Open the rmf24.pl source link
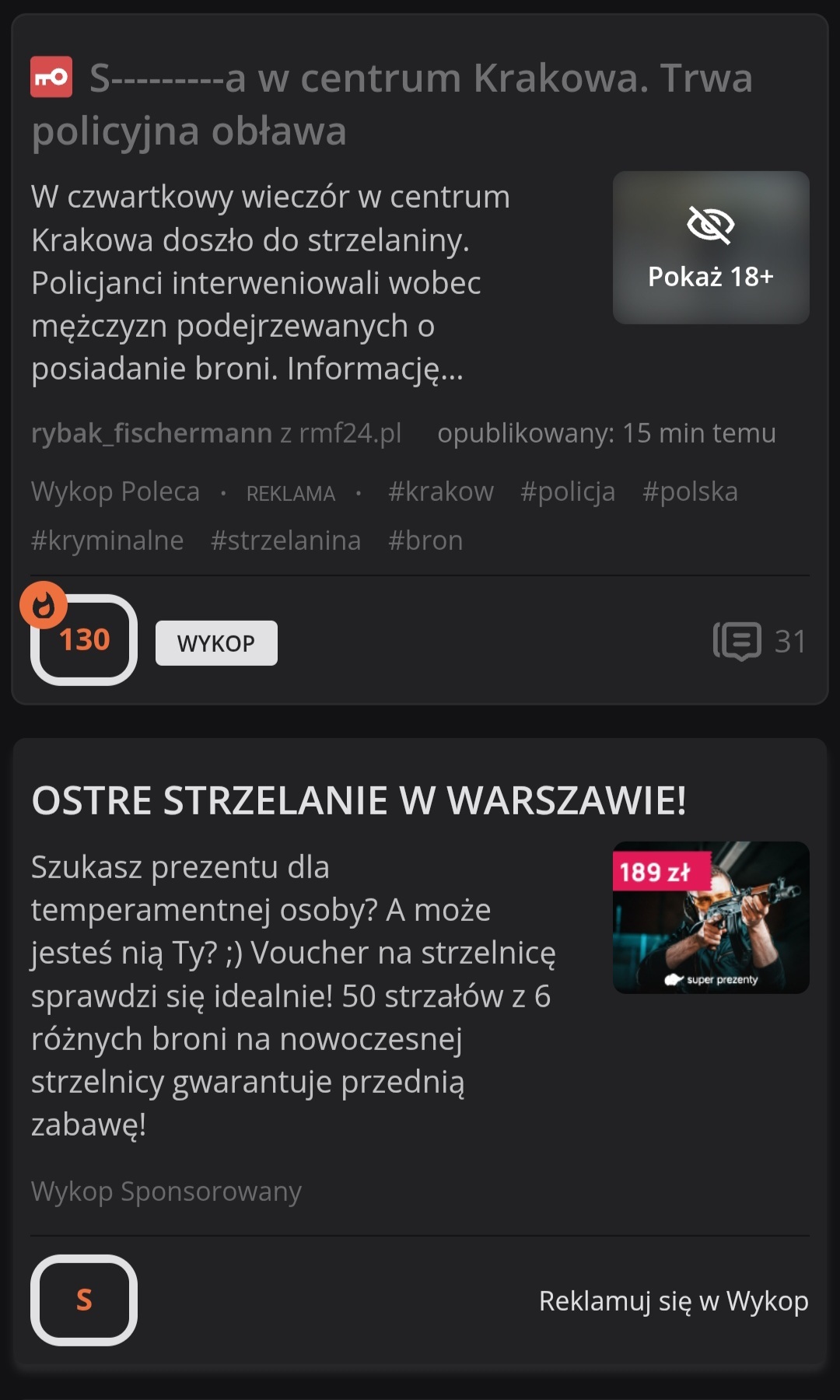Screen dimensions: 840x1400 (350, 433)
